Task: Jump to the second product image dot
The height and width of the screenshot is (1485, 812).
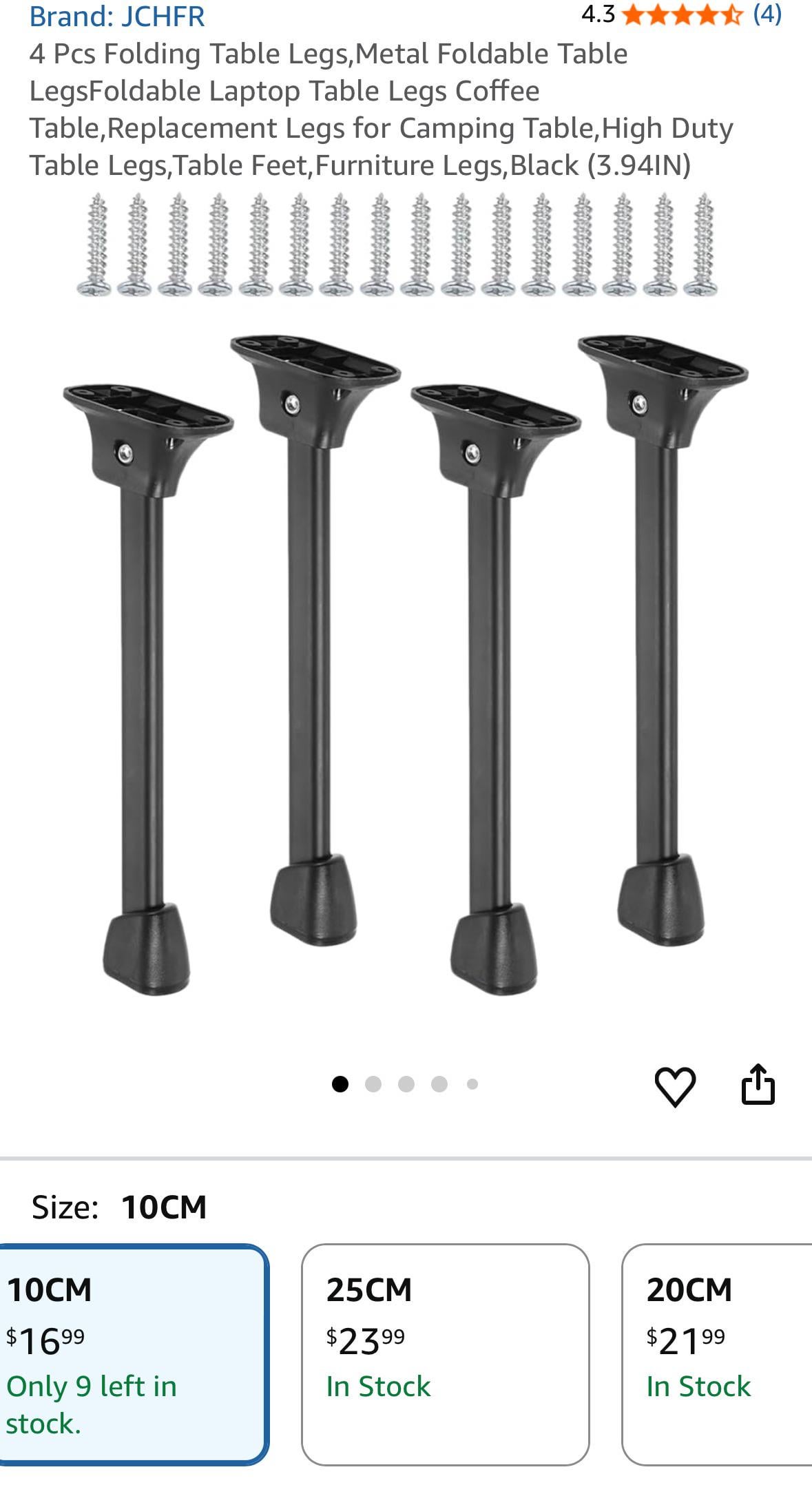Action: pyautogui.click(x=373, y=1084)
